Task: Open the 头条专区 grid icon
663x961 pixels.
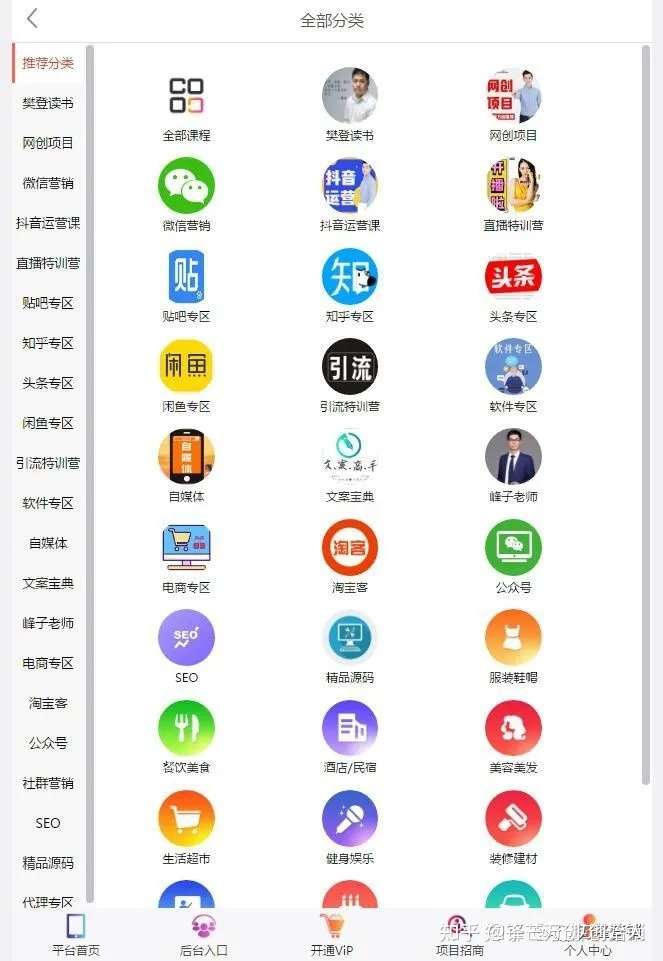Action: [513, 277]
